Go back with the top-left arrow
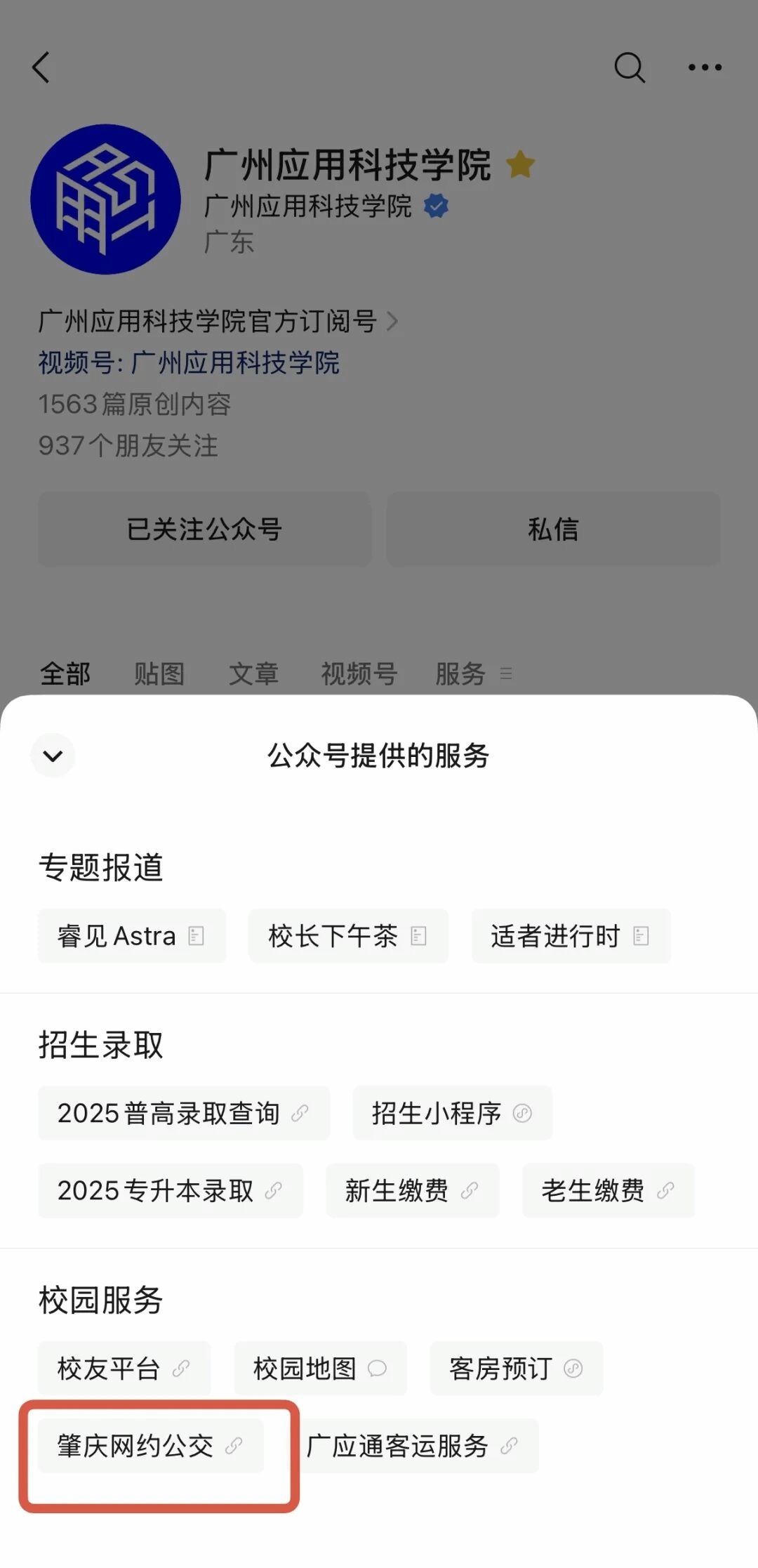Image resolution: width=758 pixels, height=1568 pixels. [x=41, y=67]
